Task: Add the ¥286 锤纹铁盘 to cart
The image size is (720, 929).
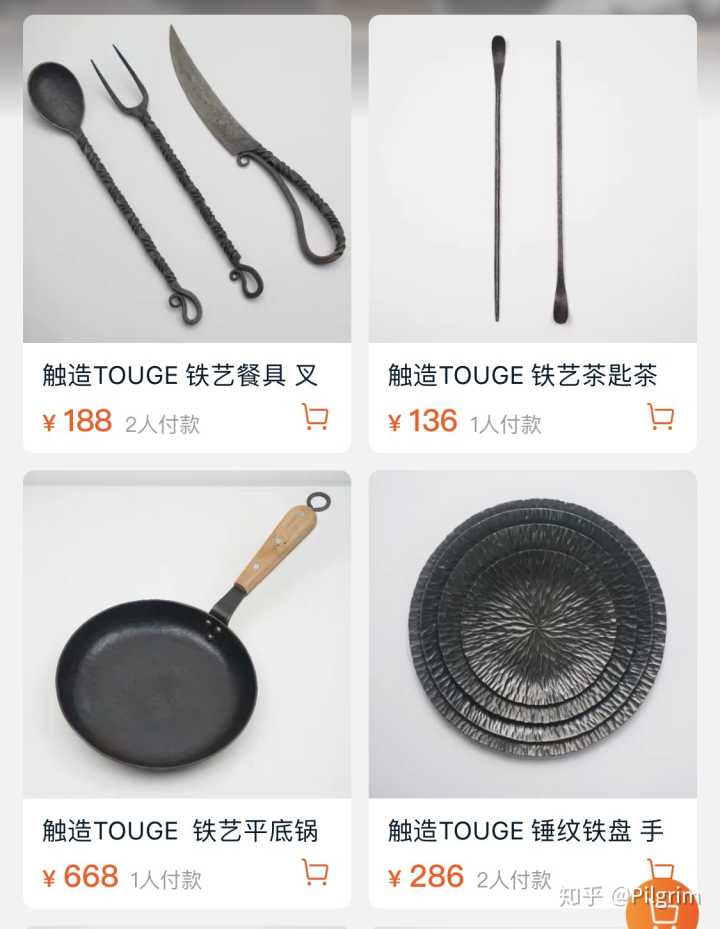Action: [660, 871]
